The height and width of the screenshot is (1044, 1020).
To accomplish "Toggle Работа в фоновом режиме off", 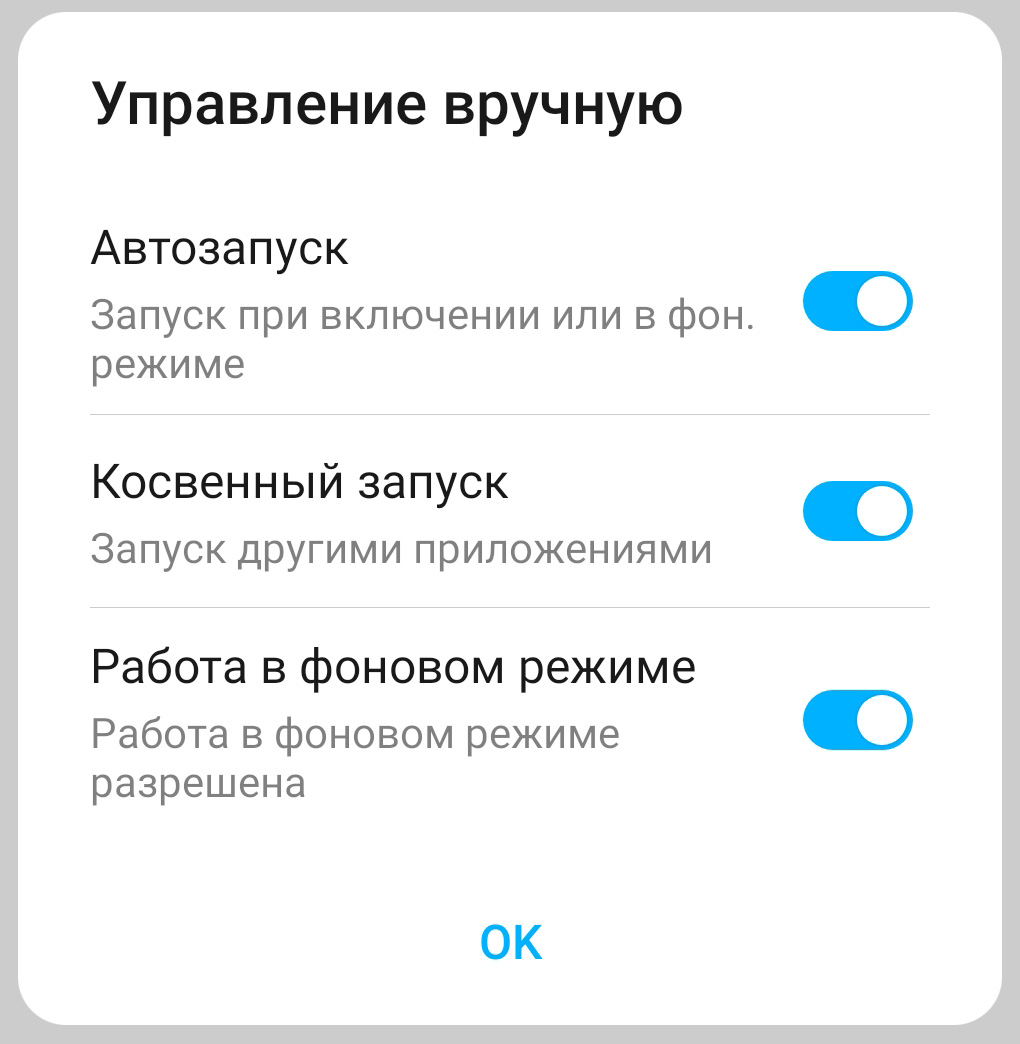I will (x=858, y=719).
